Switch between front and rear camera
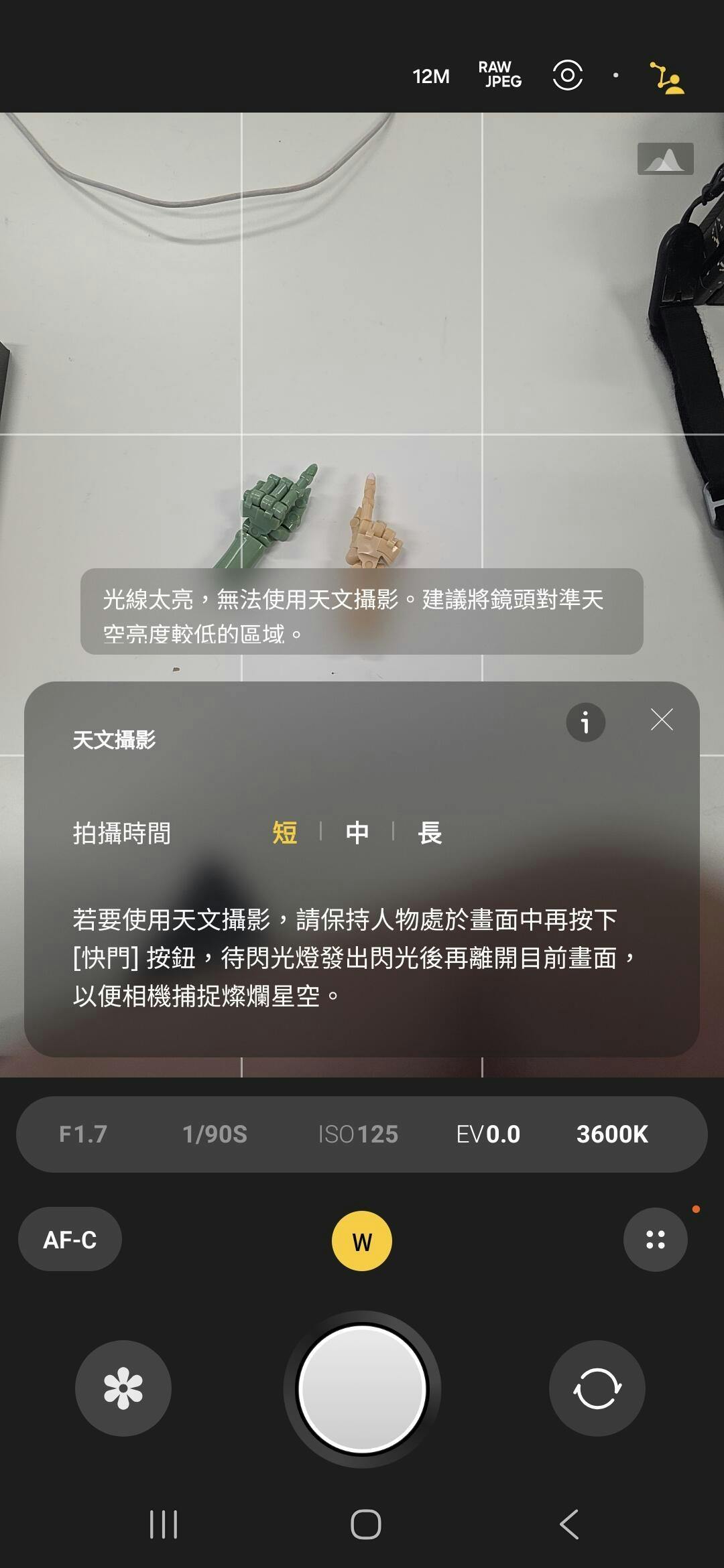This screenshot has height=1568, width=724. click(x=597, y=1388)
